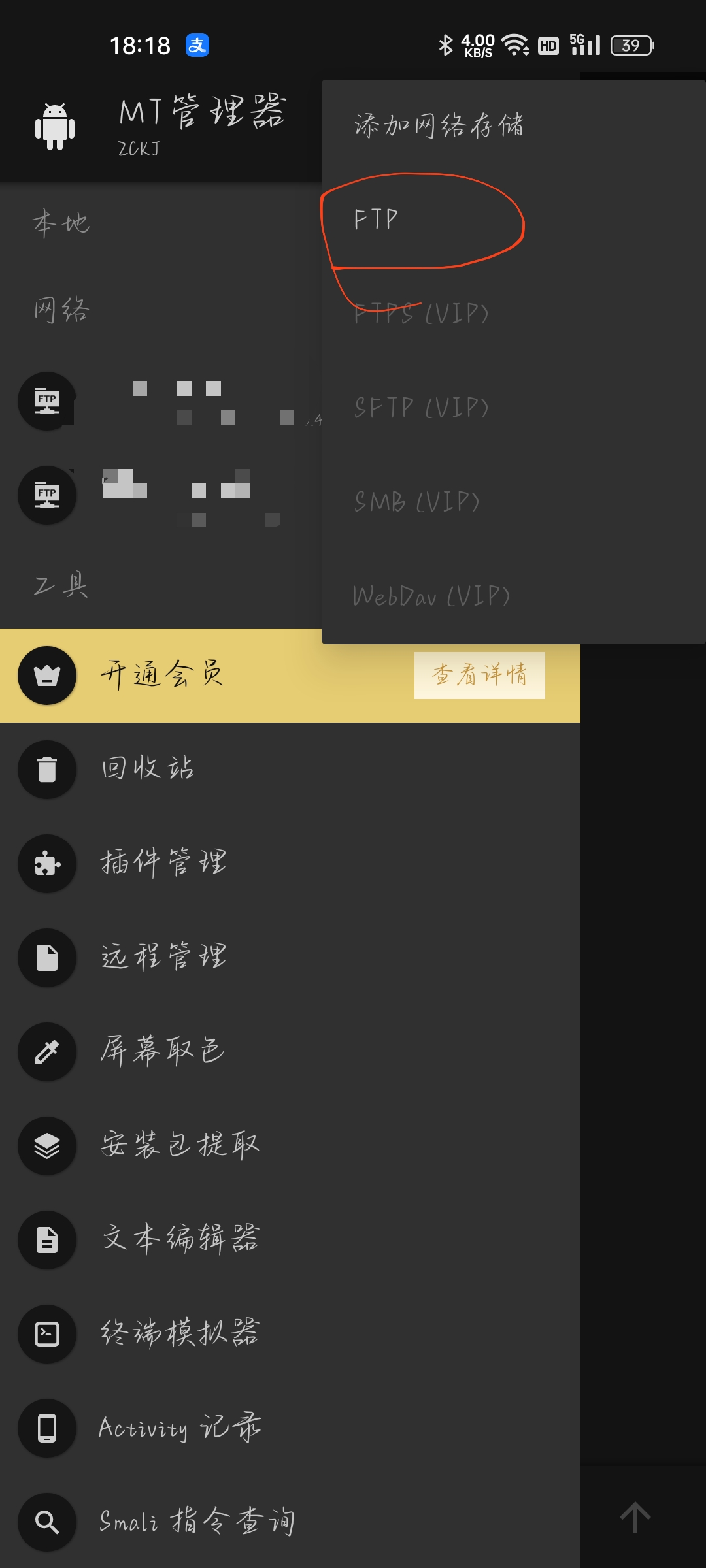Open 文本编辑器 text editor
The image size is (706, 1568).
tap(180, 1239)
